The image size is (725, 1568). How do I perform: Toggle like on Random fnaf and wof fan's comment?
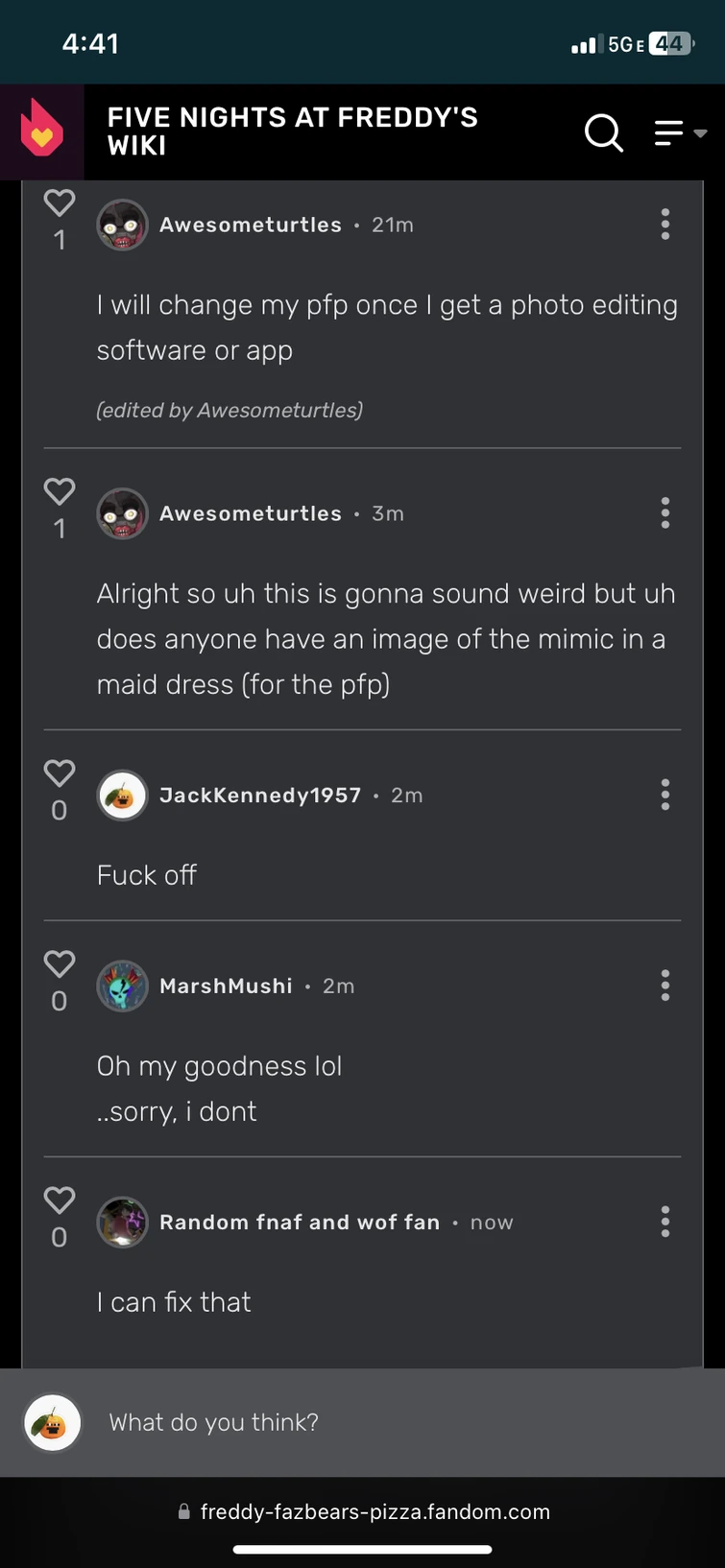59,1200
